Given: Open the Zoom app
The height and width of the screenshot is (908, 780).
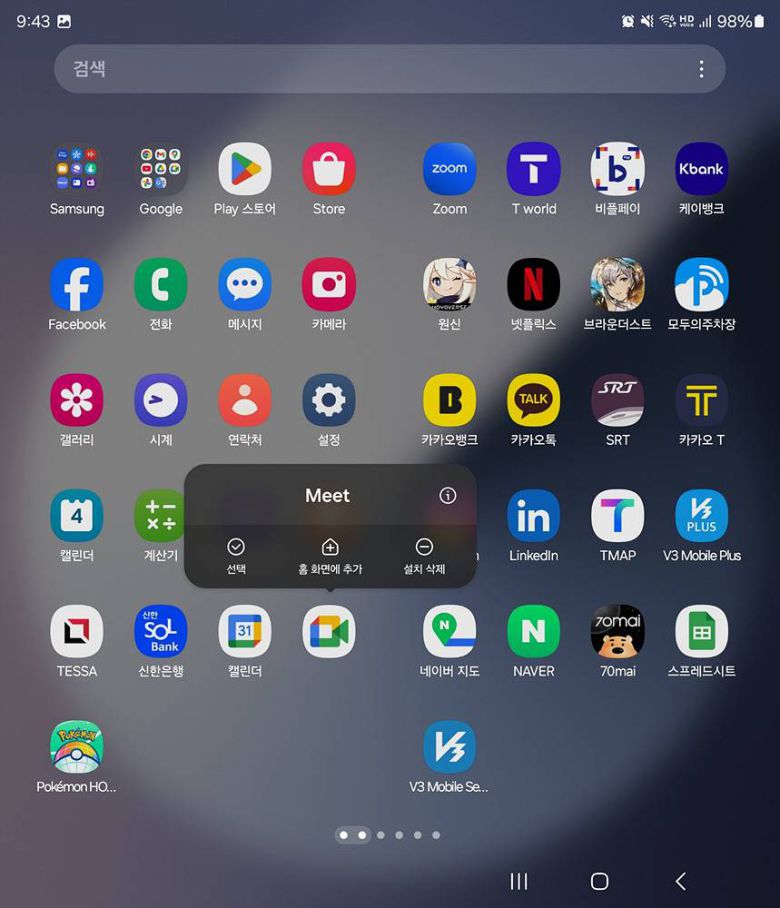Looking at the screenshot, I should (450, 169).
